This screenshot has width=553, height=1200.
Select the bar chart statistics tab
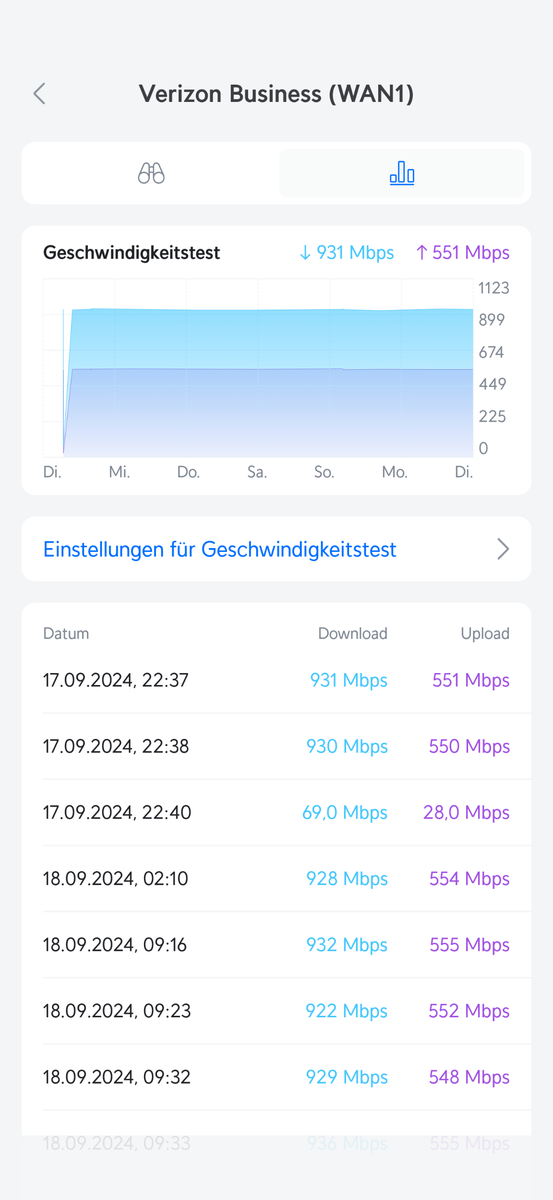pyautogui.click(x=401, y=173)
